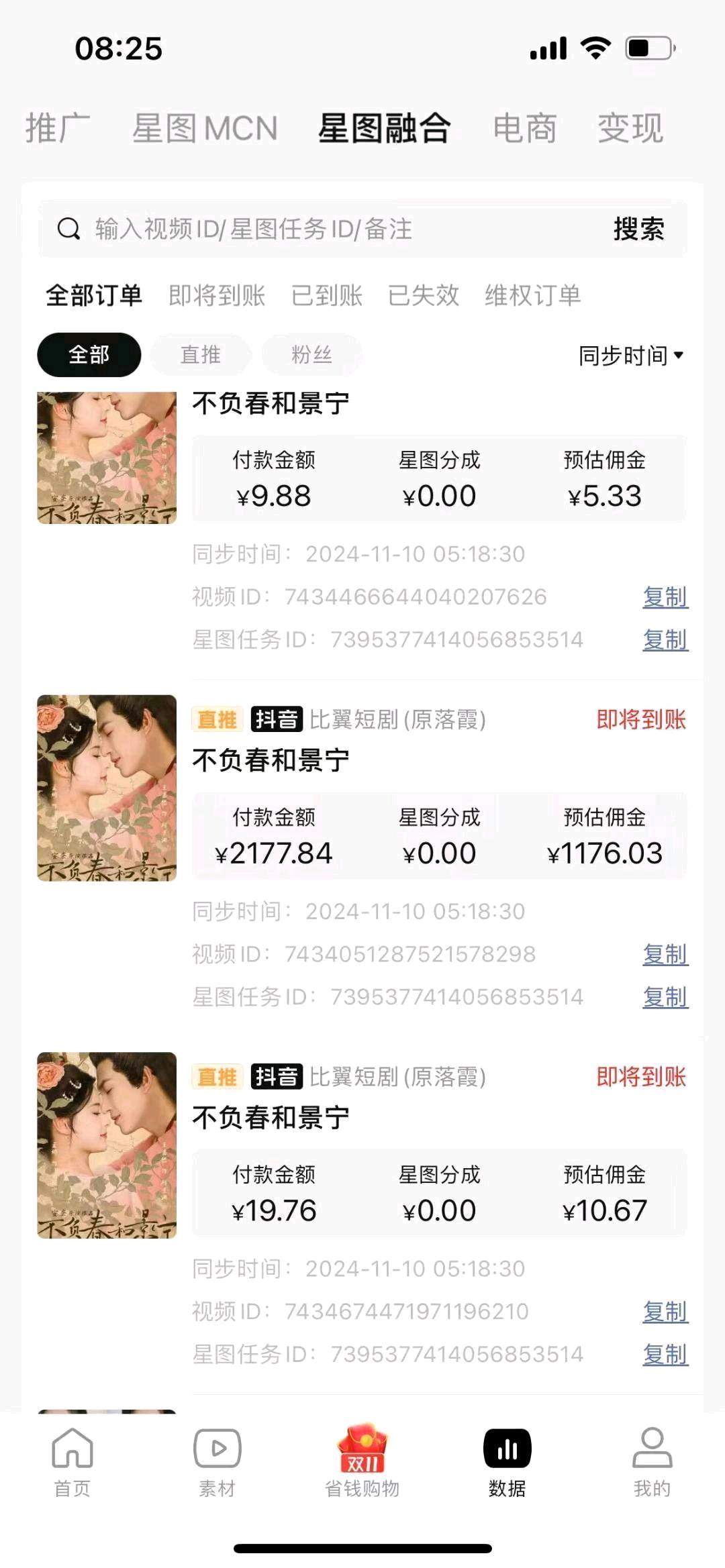Open the 素材 bottom tab

pyautogui.click(x=217, y=1463)
